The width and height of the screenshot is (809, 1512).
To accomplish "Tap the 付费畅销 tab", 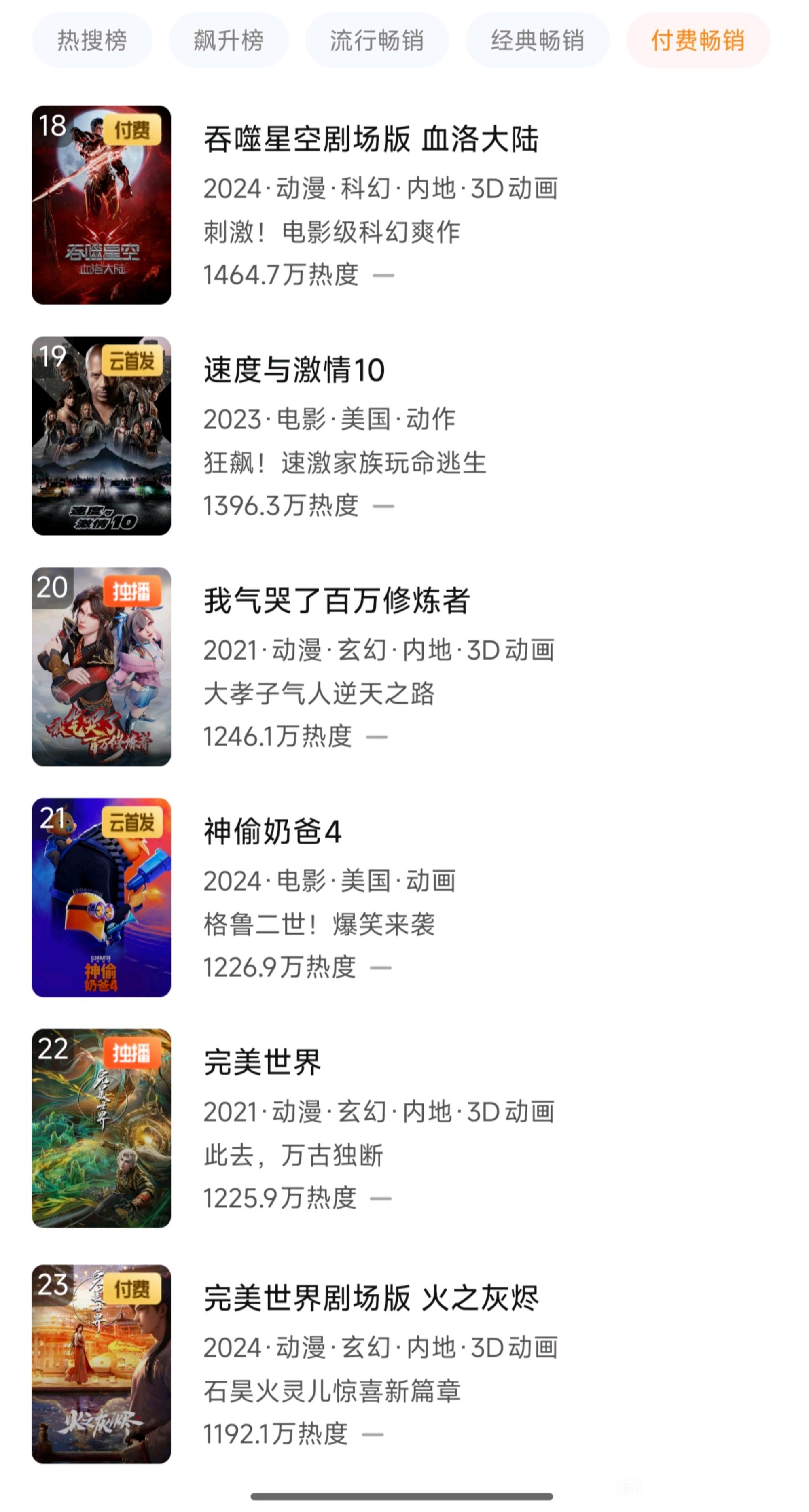I will (698, 40).
